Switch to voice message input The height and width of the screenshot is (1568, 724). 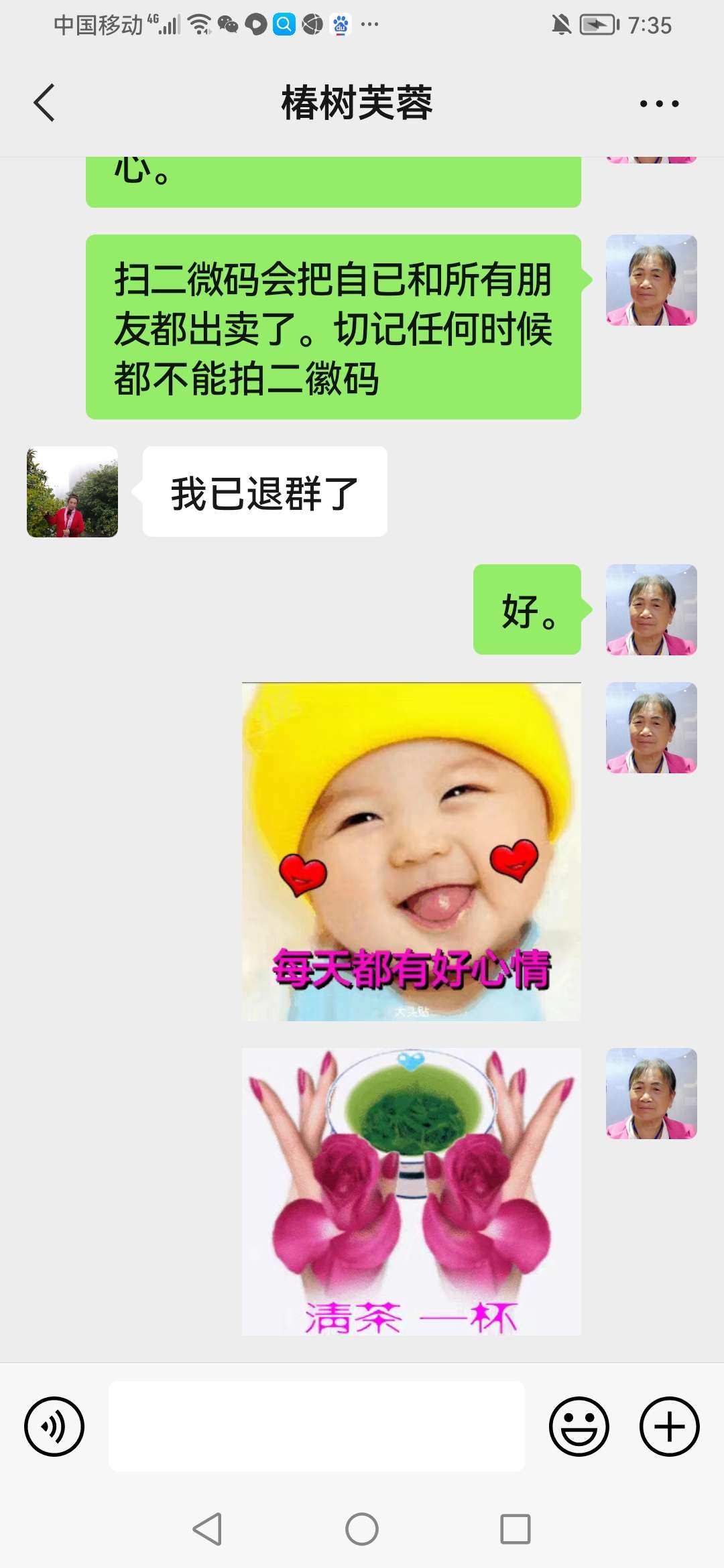54,1426
